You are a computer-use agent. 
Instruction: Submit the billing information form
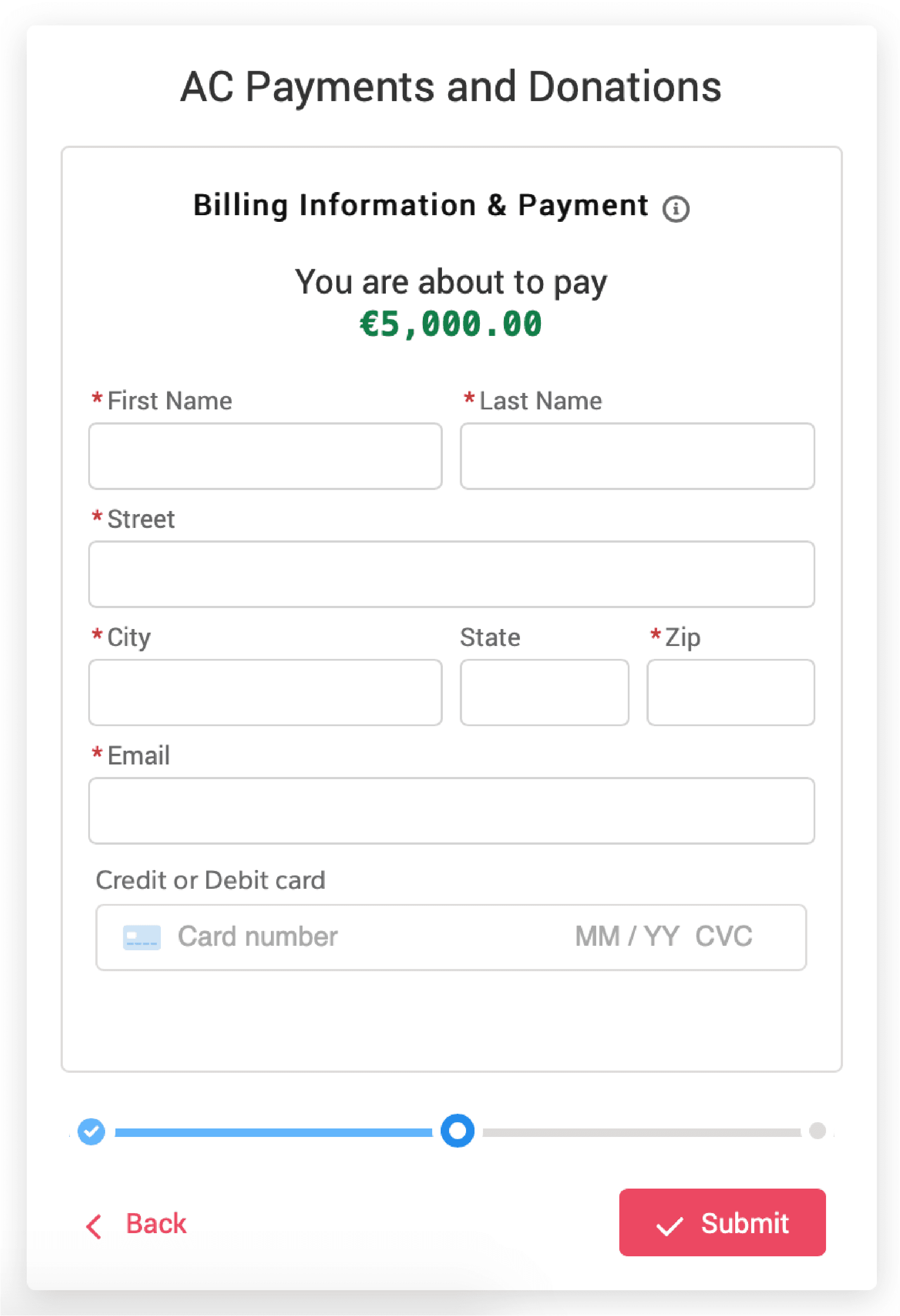click(x=722, y=1224)
